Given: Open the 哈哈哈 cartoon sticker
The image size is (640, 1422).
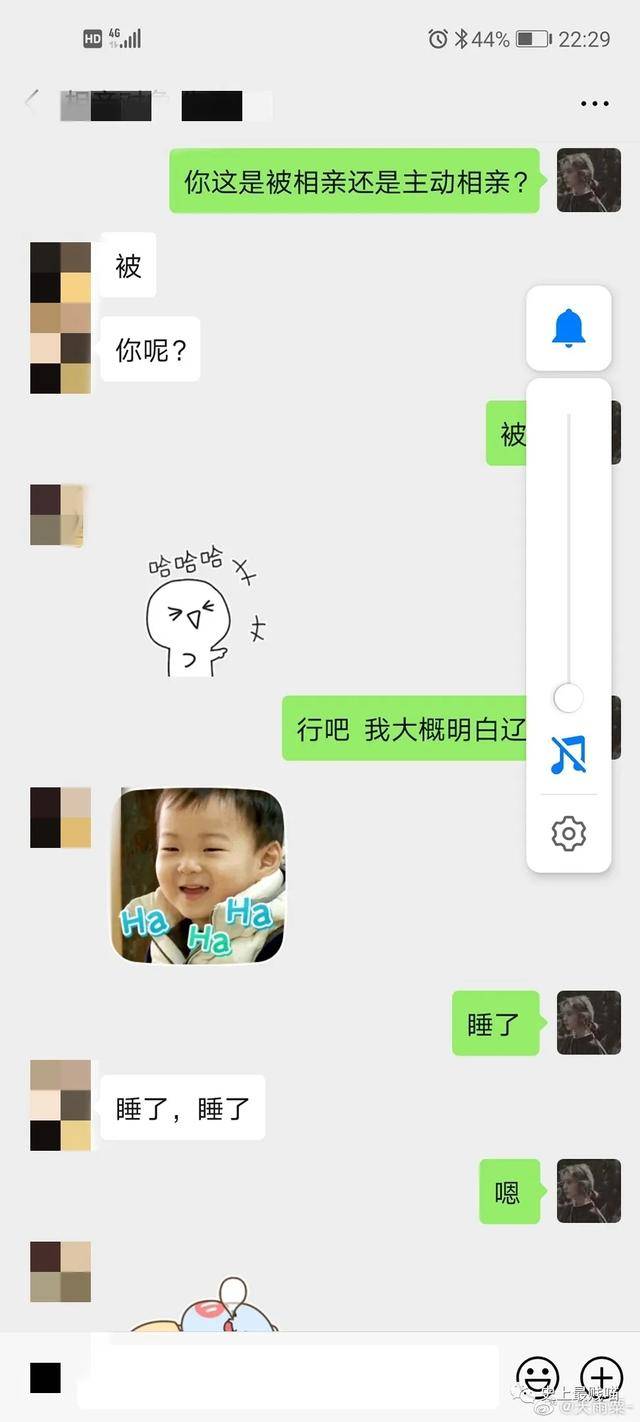Looking at the screenshot, I should 205,612.
